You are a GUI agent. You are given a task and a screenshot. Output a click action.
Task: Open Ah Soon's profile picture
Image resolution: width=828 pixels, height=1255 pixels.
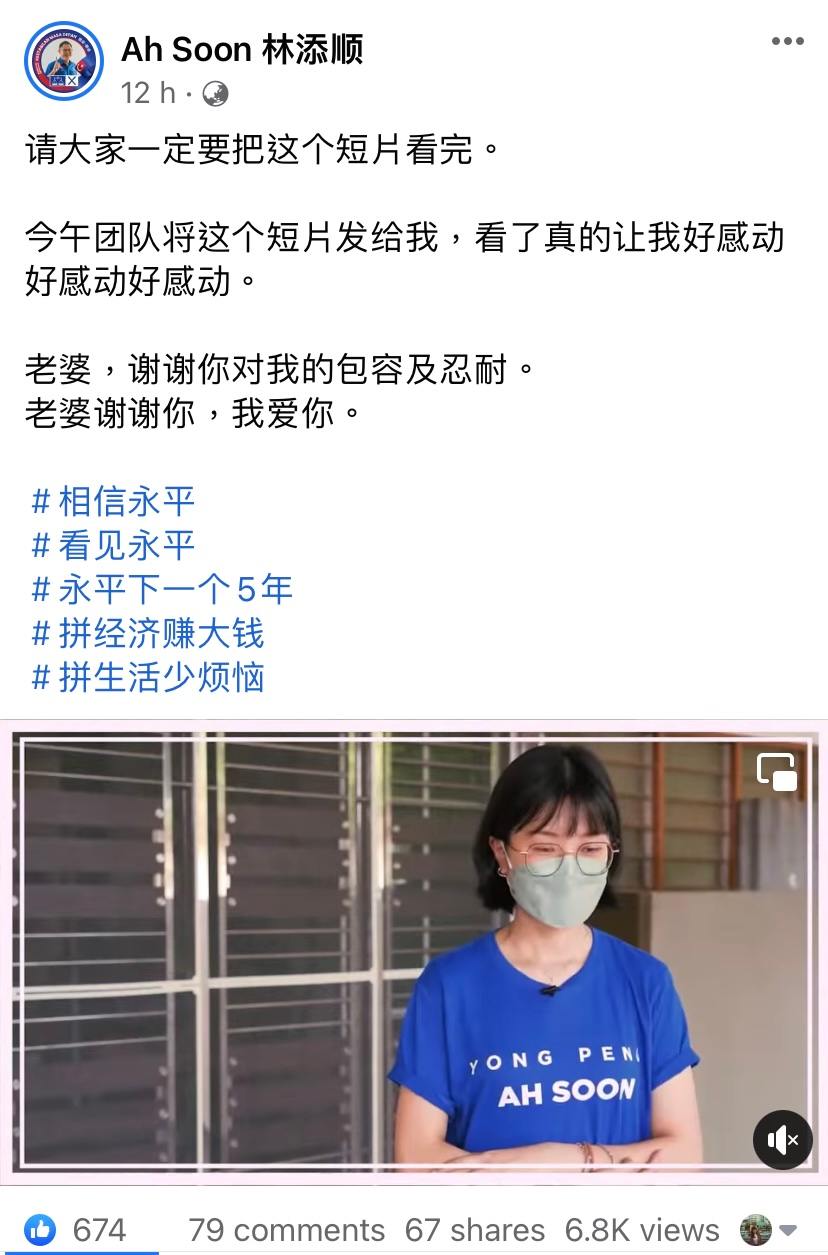point(63,62)
